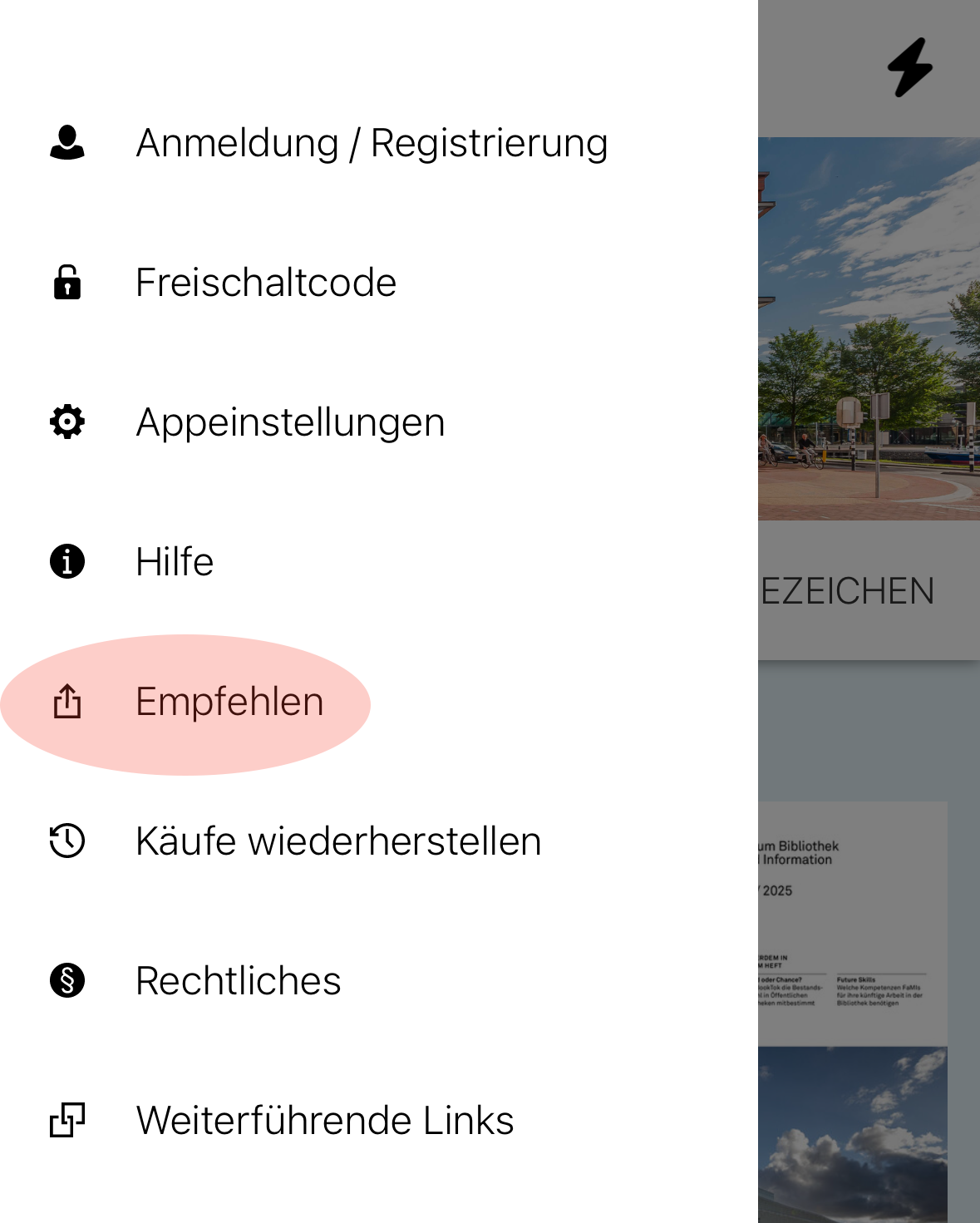
Task: Open the Hilfe section
Action: click(175, 562)
